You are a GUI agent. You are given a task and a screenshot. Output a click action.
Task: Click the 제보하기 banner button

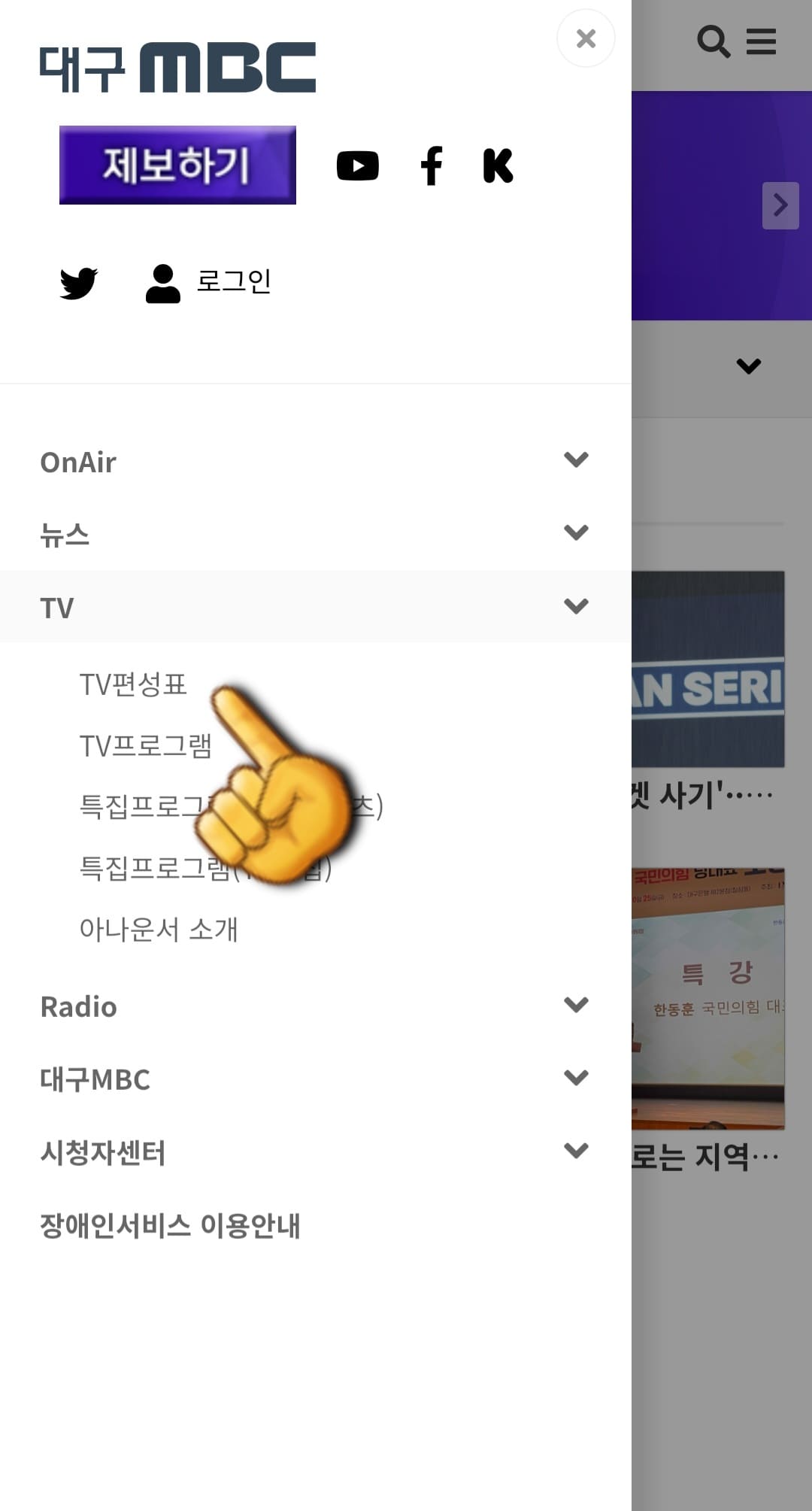coord(177,164)
